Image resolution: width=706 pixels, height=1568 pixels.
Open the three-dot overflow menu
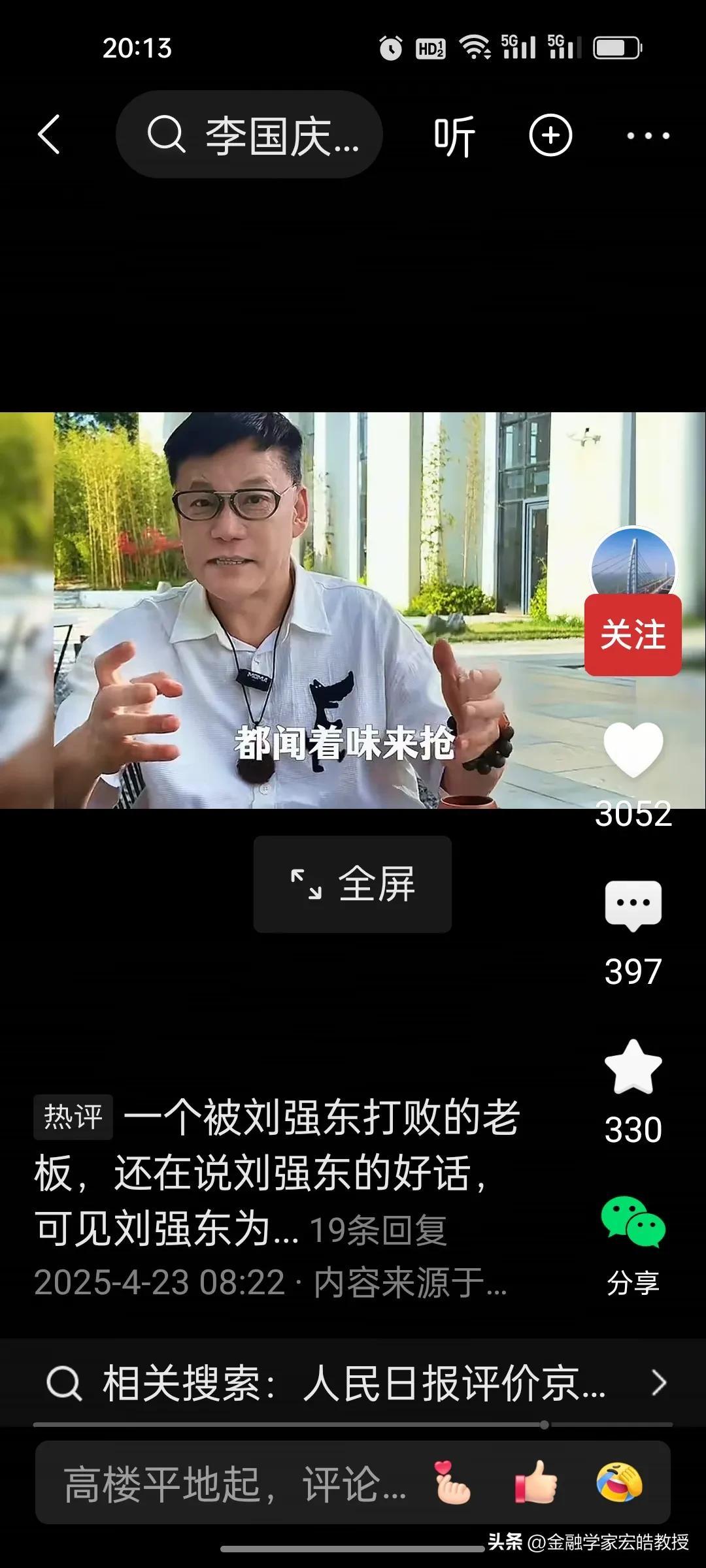tap(647, 136)
